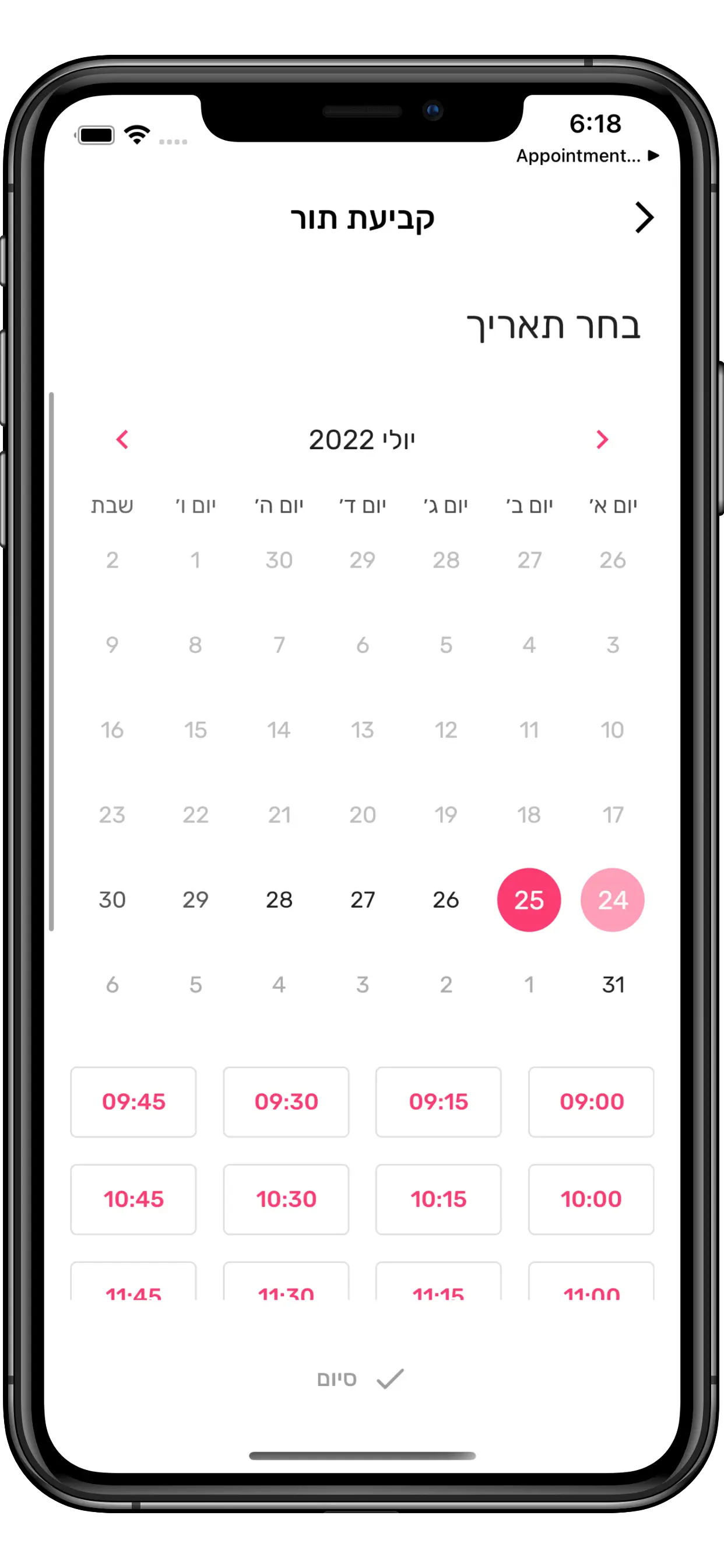Select the 10:15 time slot
Viewport: 724px width, 1568px height.
(438, 1199)
